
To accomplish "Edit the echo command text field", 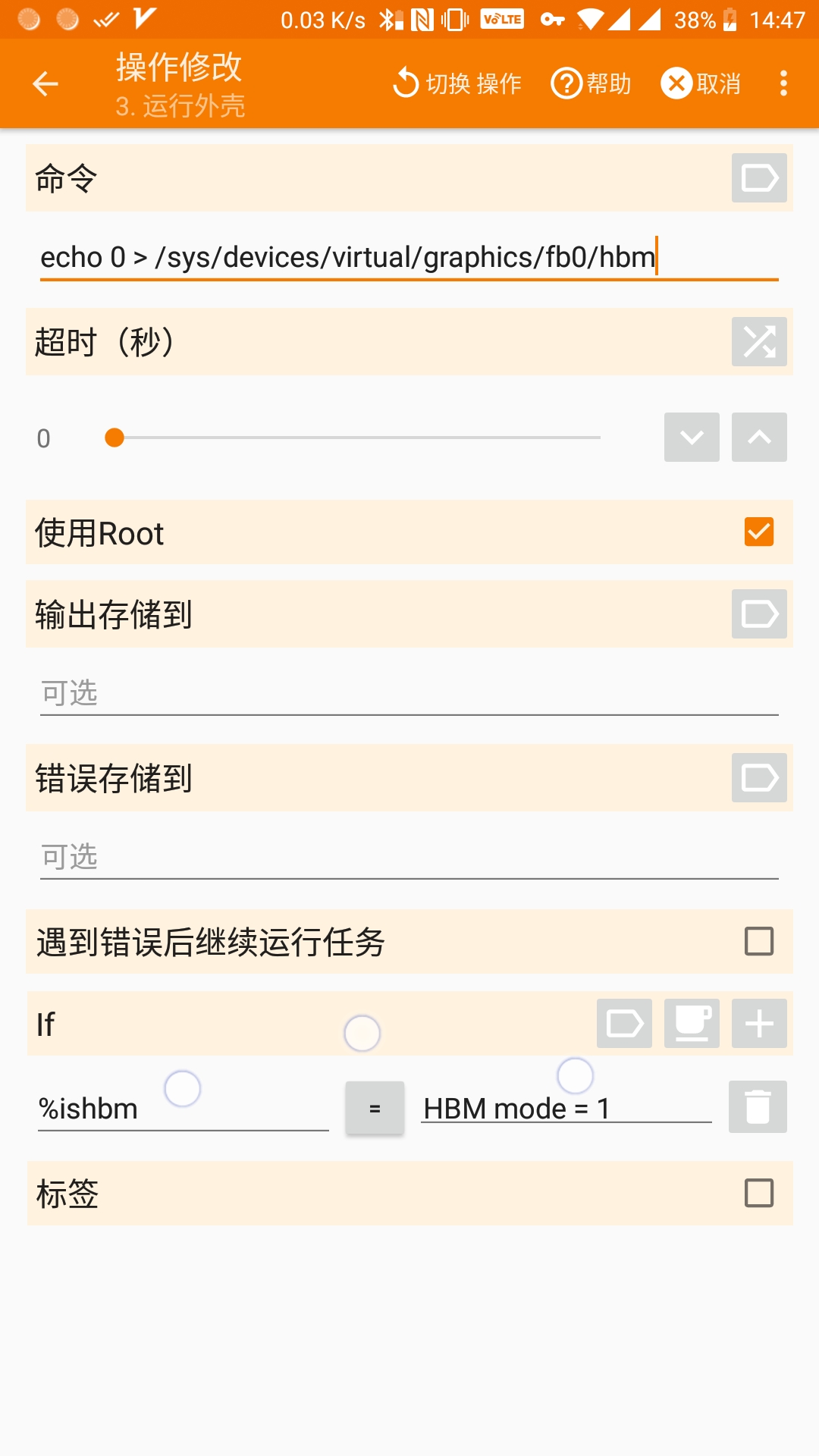I will point(409,257).
